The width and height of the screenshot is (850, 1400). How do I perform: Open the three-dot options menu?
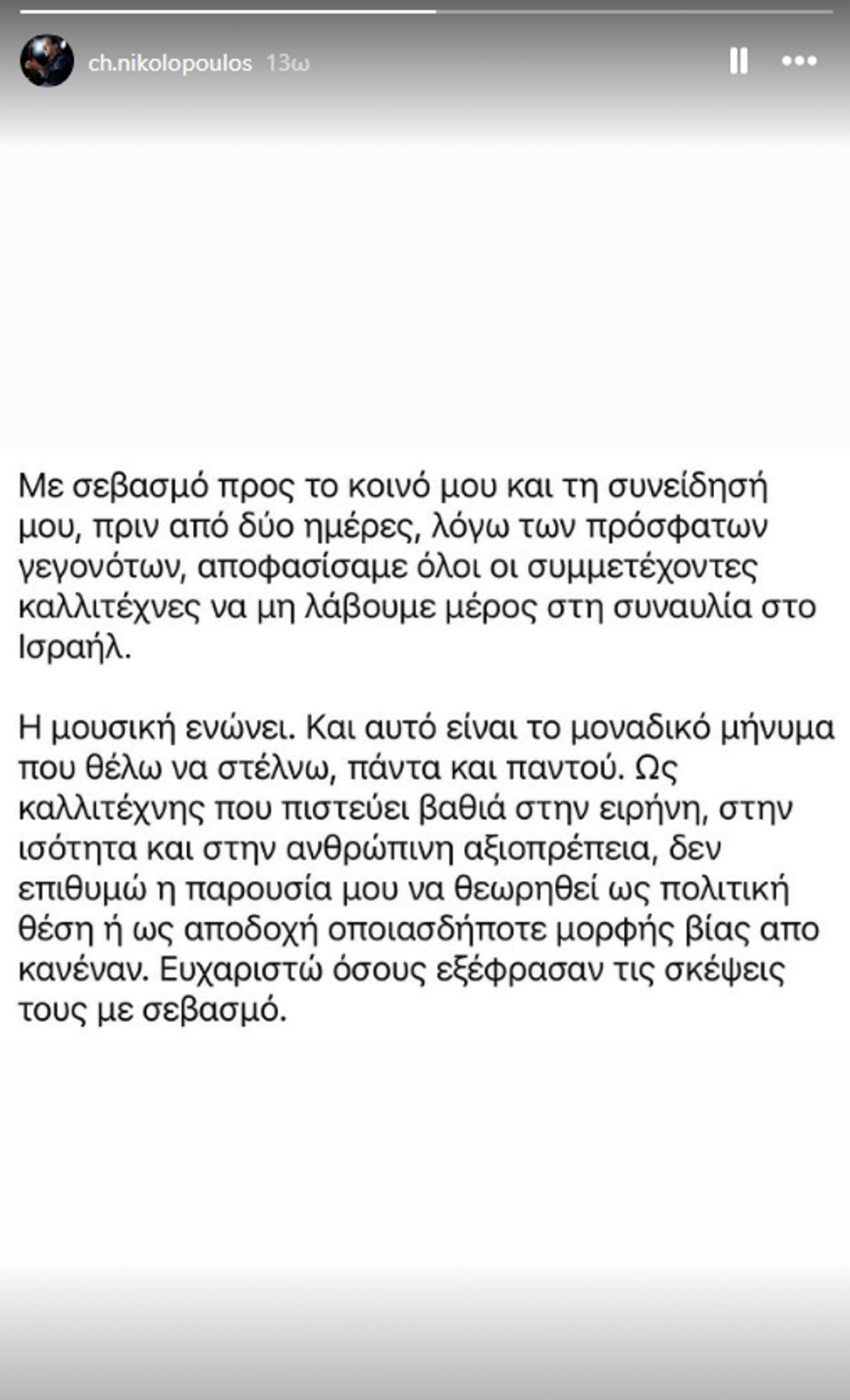coord(799,61)
